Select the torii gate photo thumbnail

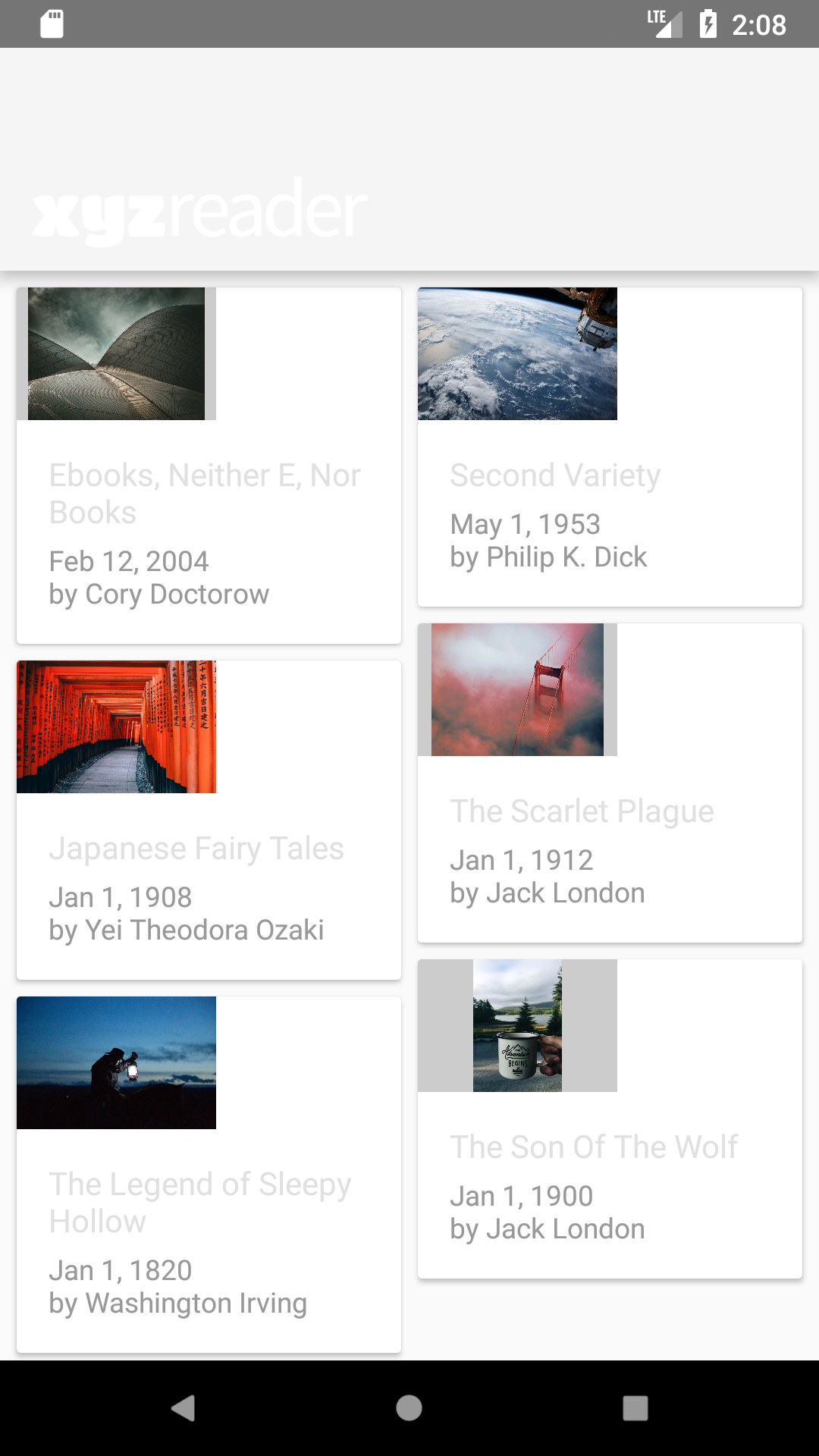pyautogui.click(x=116, y=727)
